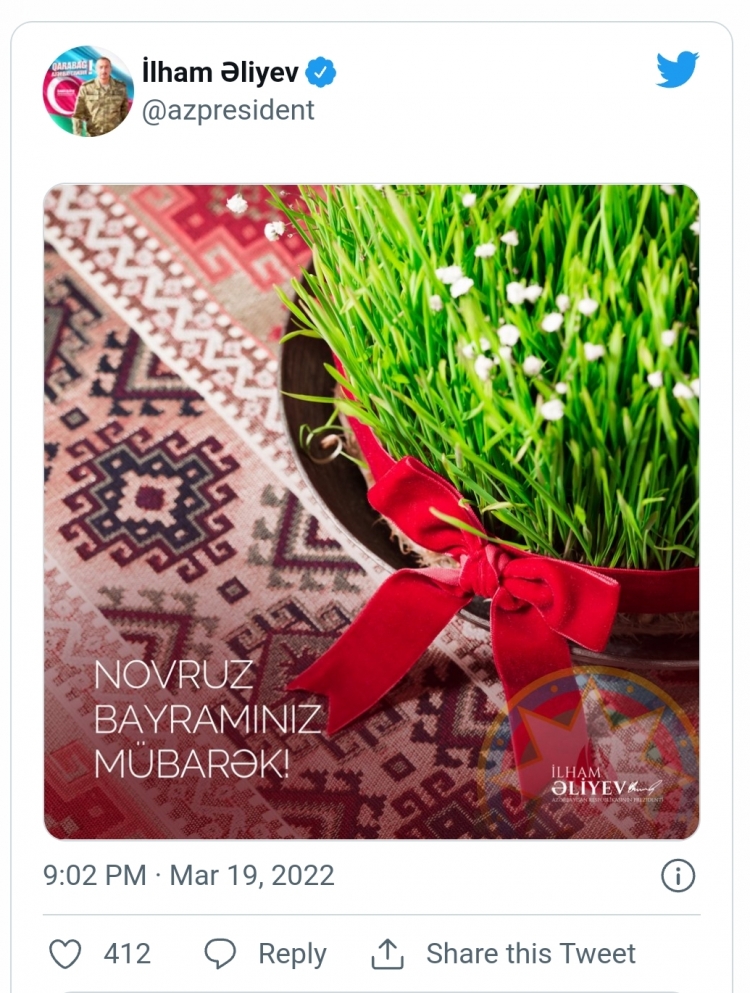Like this tweet with the heart

pyautogui.click(x=66, y=954)
